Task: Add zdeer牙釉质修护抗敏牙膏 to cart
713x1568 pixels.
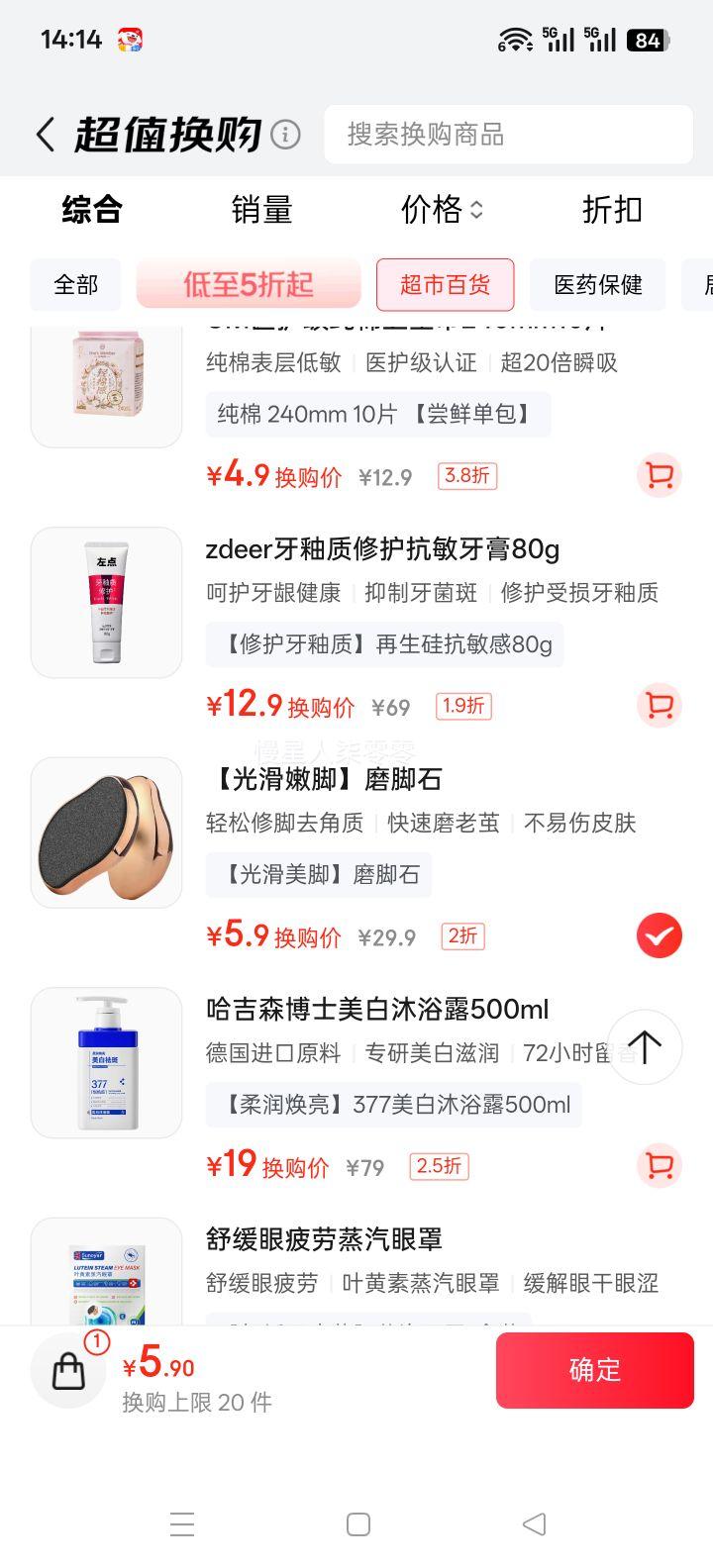Action: click(659, 706)
